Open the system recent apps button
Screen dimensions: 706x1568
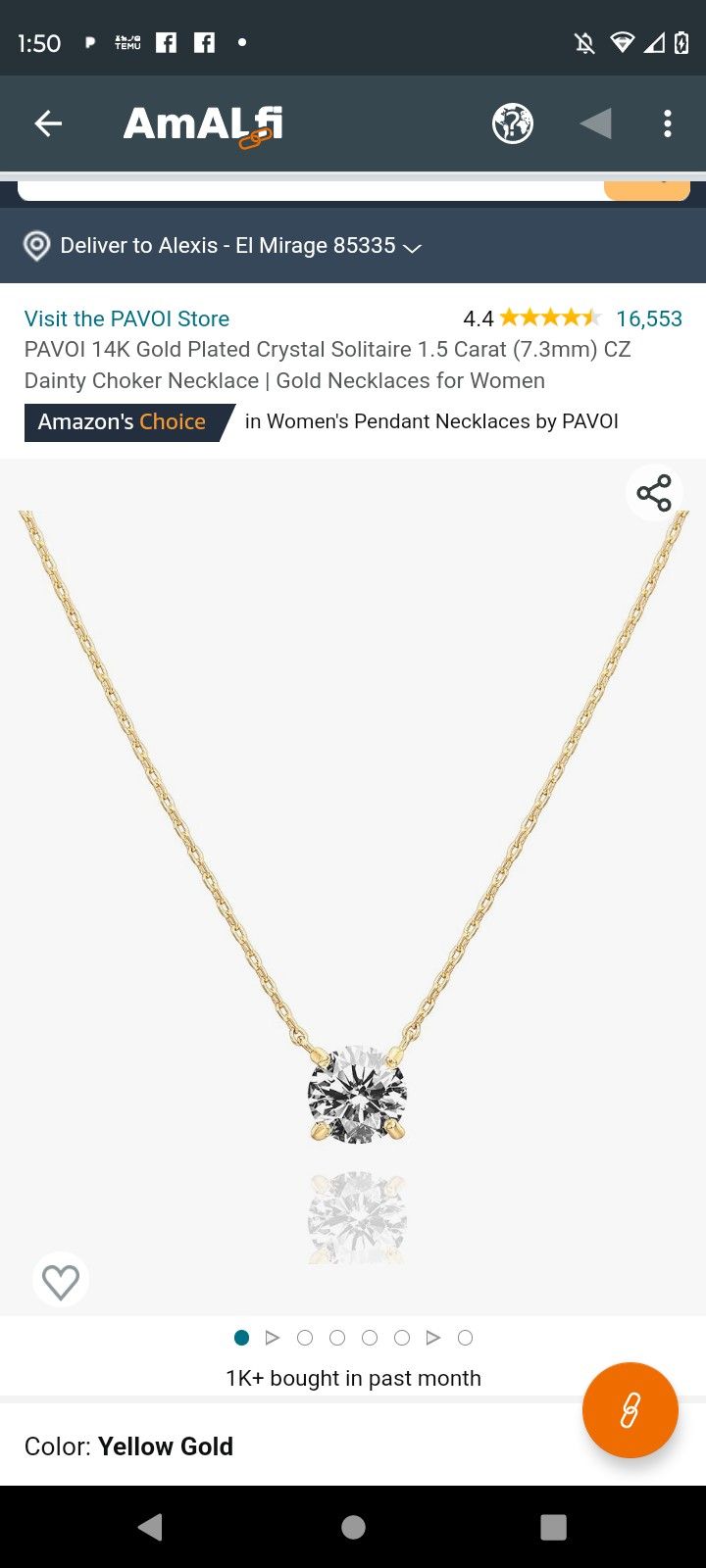553,1527
